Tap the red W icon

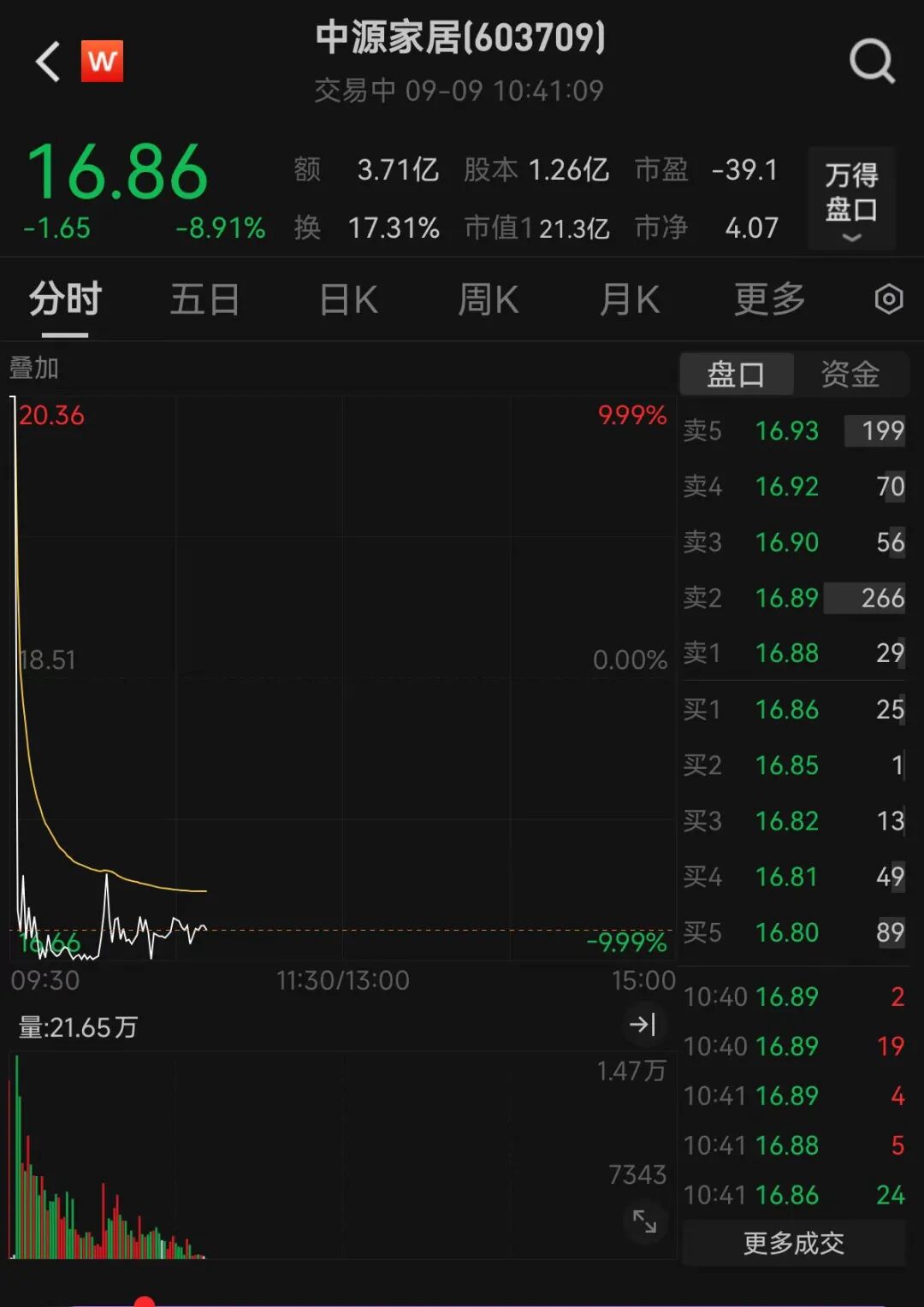[x=102, y=62]
